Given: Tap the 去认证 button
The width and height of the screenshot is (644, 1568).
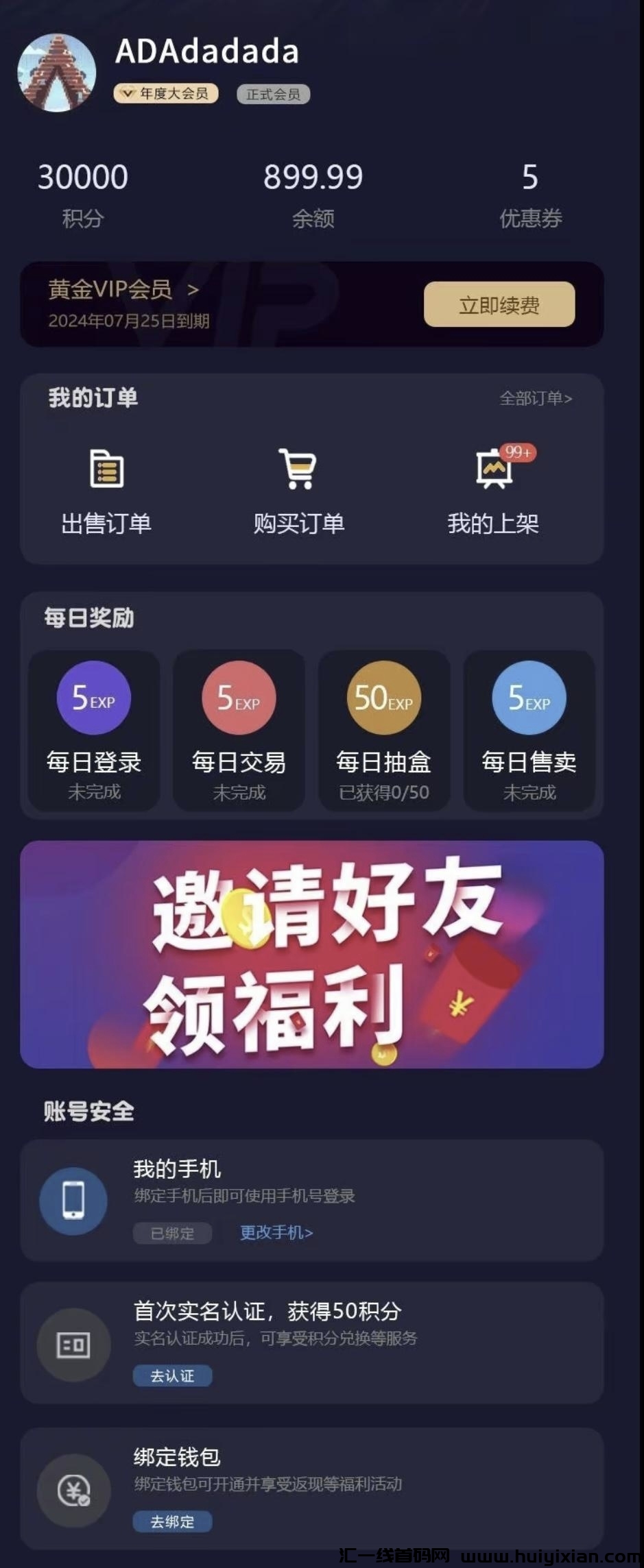Looking at the screenshot, I should (x=174, y=1376).
